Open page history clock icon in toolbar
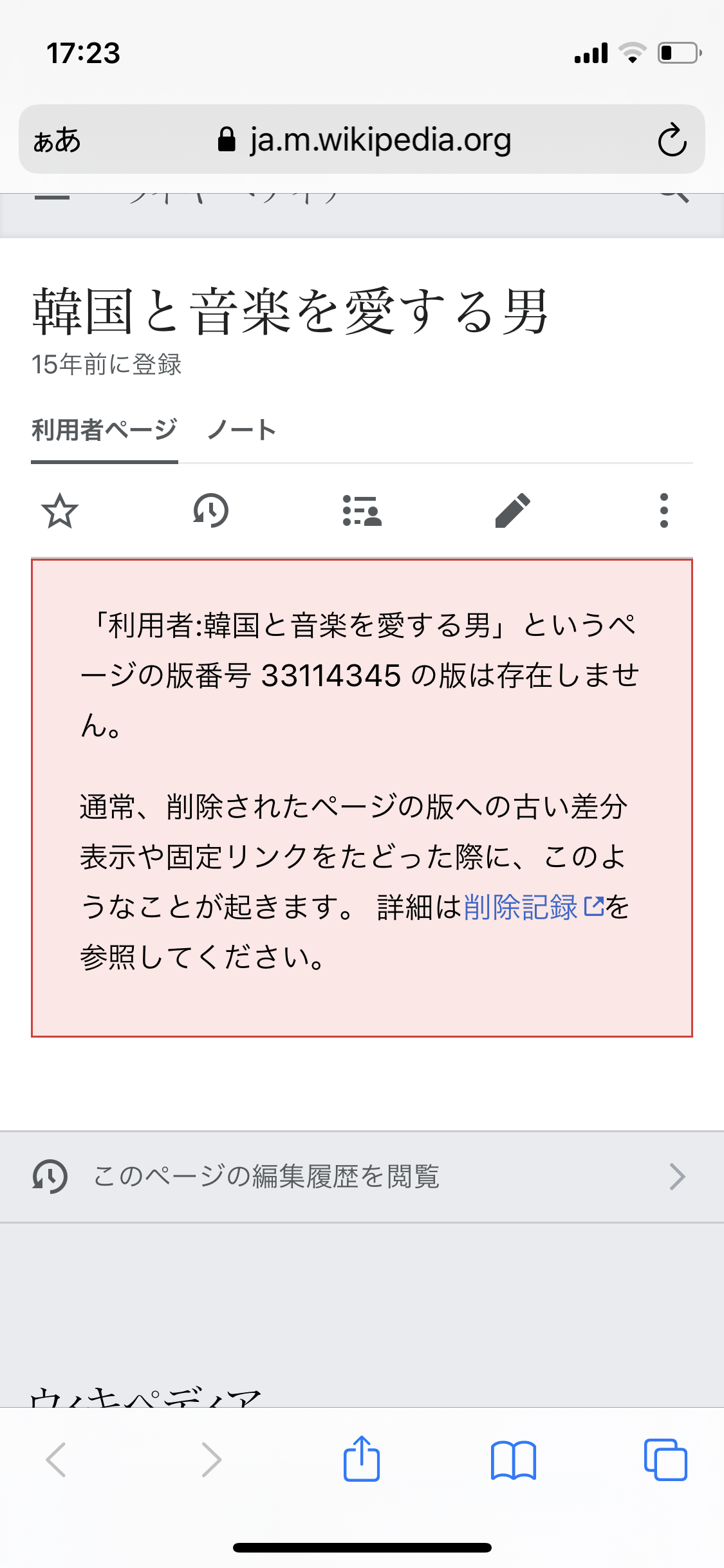Screen dimensions: 724x1568 [211, 511]
